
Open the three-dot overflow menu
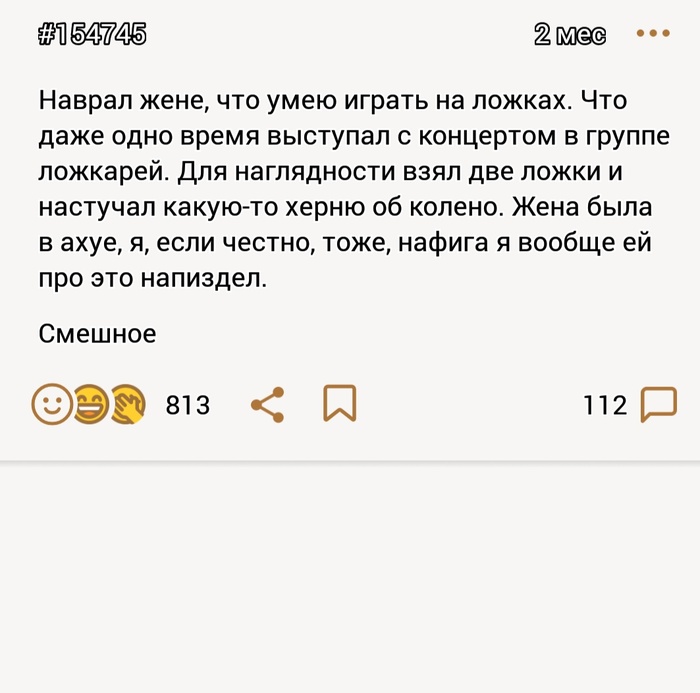click(x=653, y=34)
